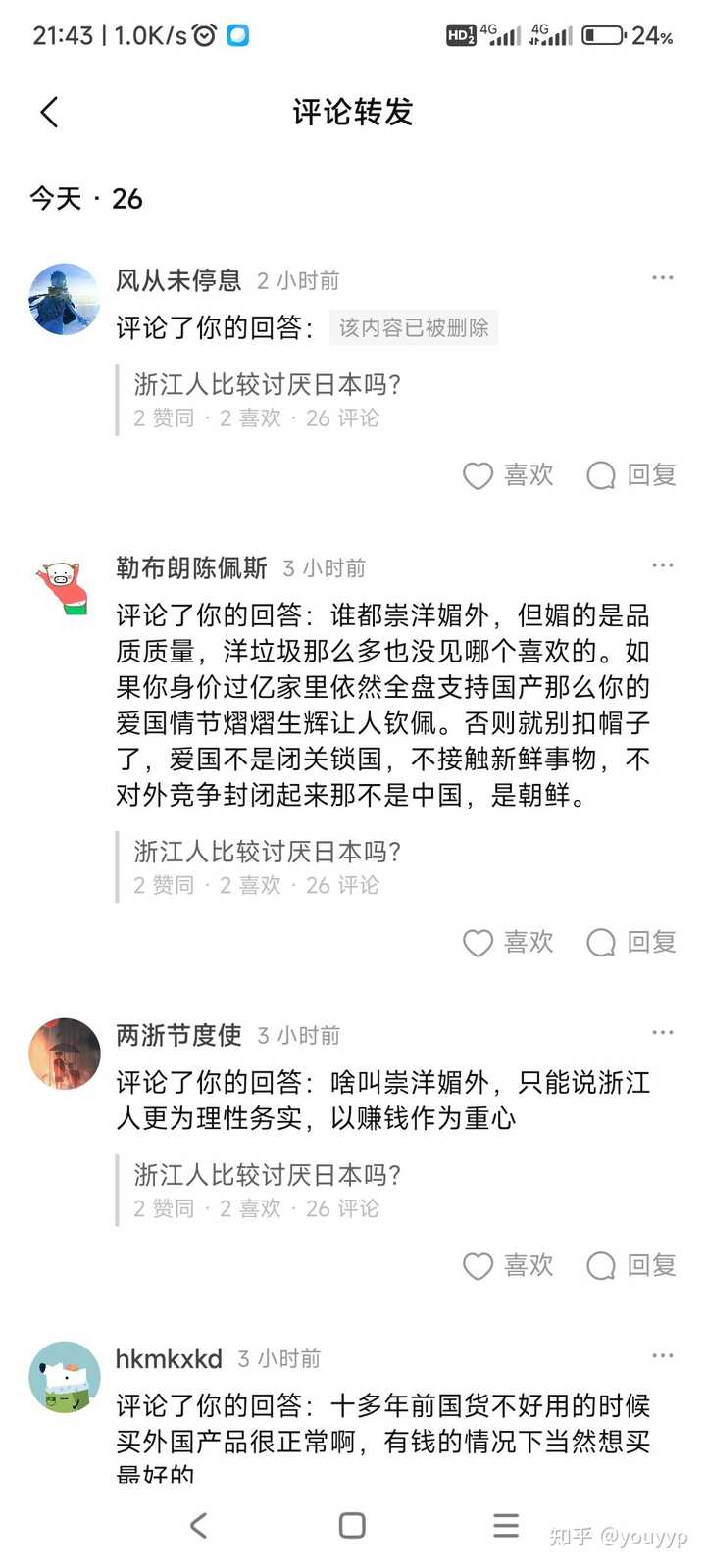Open 勒布朗陈佩斯's profile avatar
The image size is (706, 1568).
[x=65, y=588]
